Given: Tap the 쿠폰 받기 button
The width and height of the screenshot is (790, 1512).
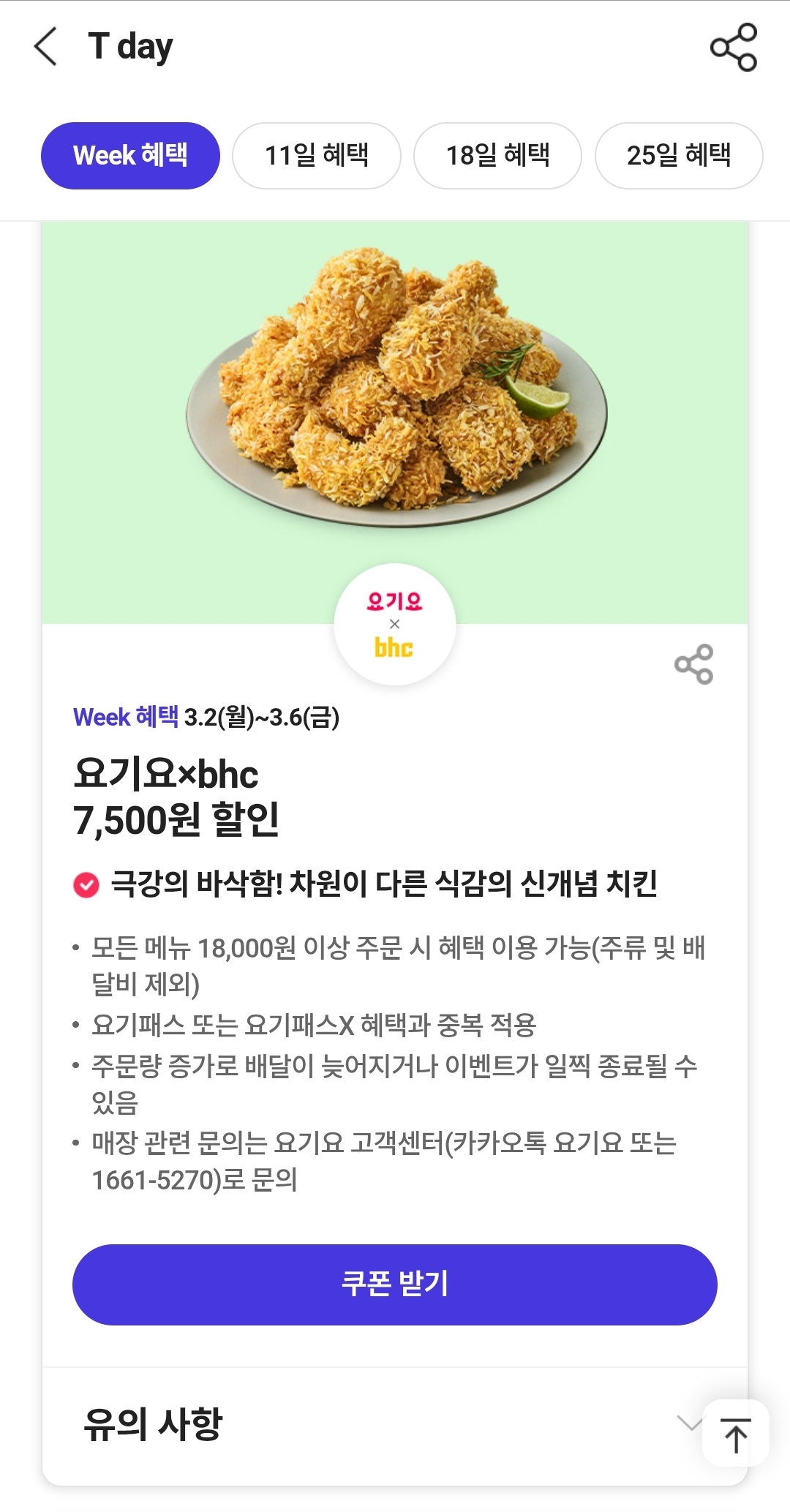Looking at the screenshot, I should tap(394, 1285).
